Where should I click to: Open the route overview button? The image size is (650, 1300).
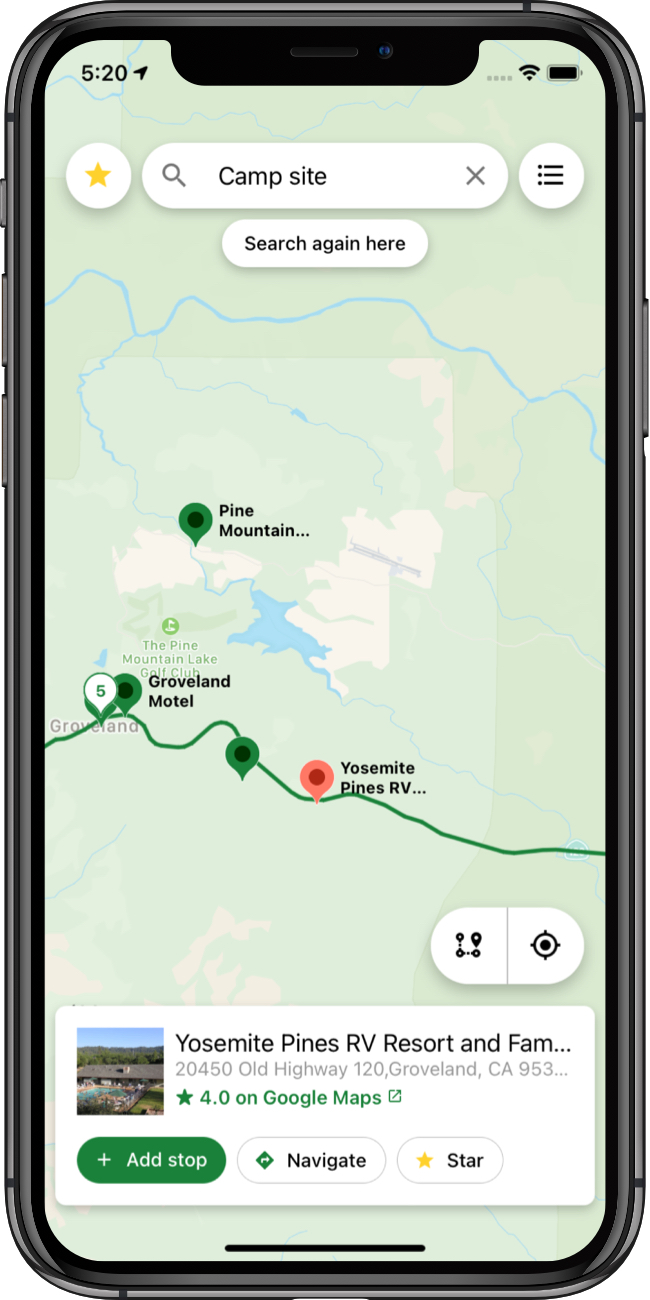click(469, 945)
